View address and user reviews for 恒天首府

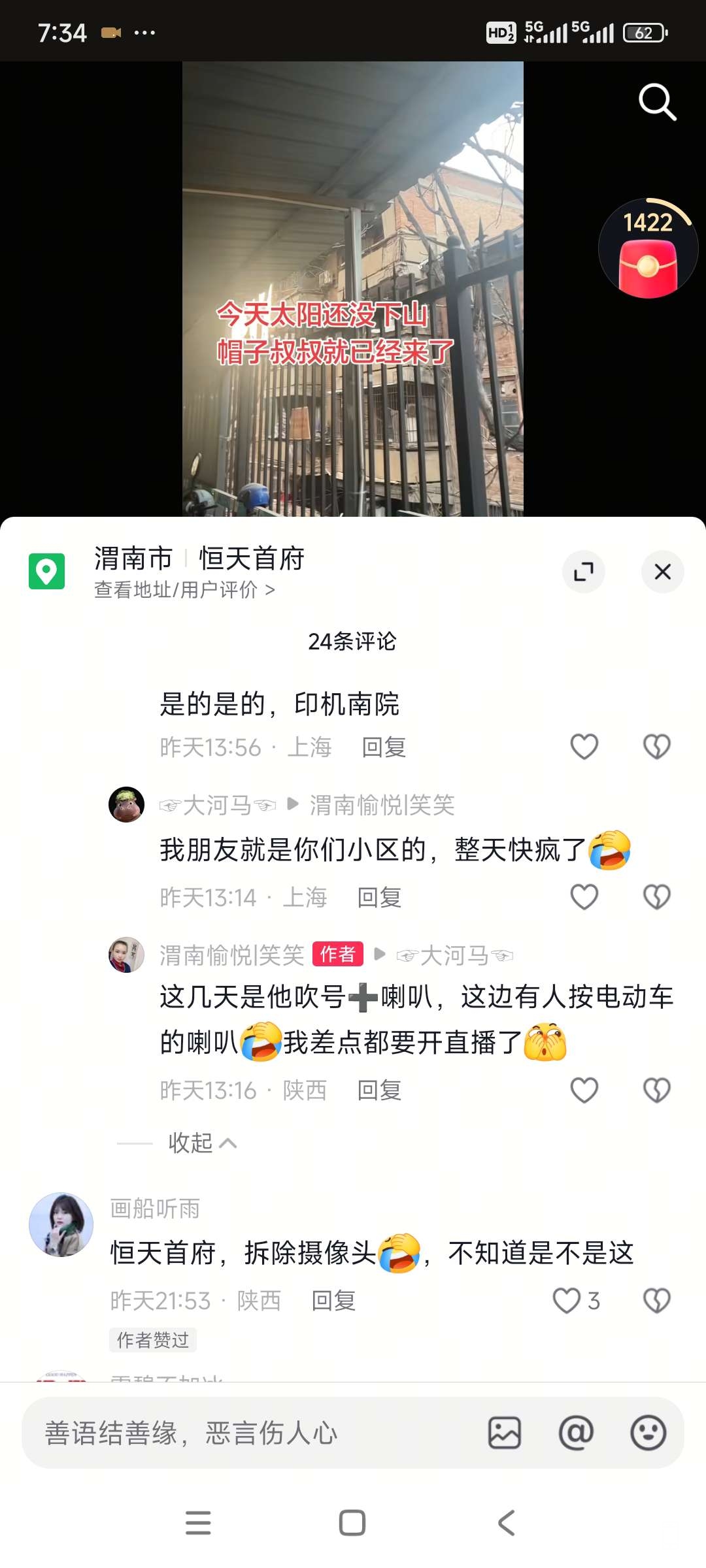pos(184,590)
